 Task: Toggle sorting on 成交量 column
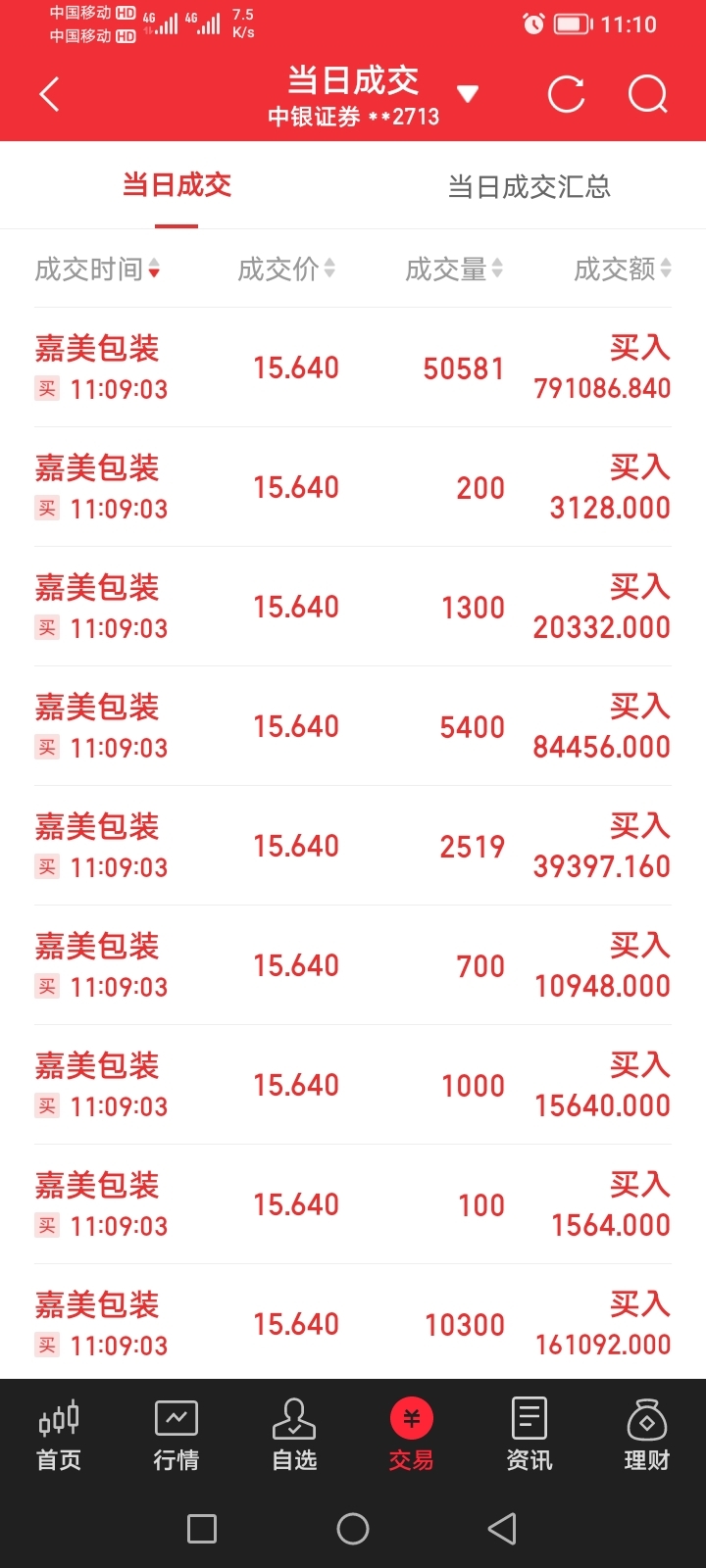tap(452, 269)
